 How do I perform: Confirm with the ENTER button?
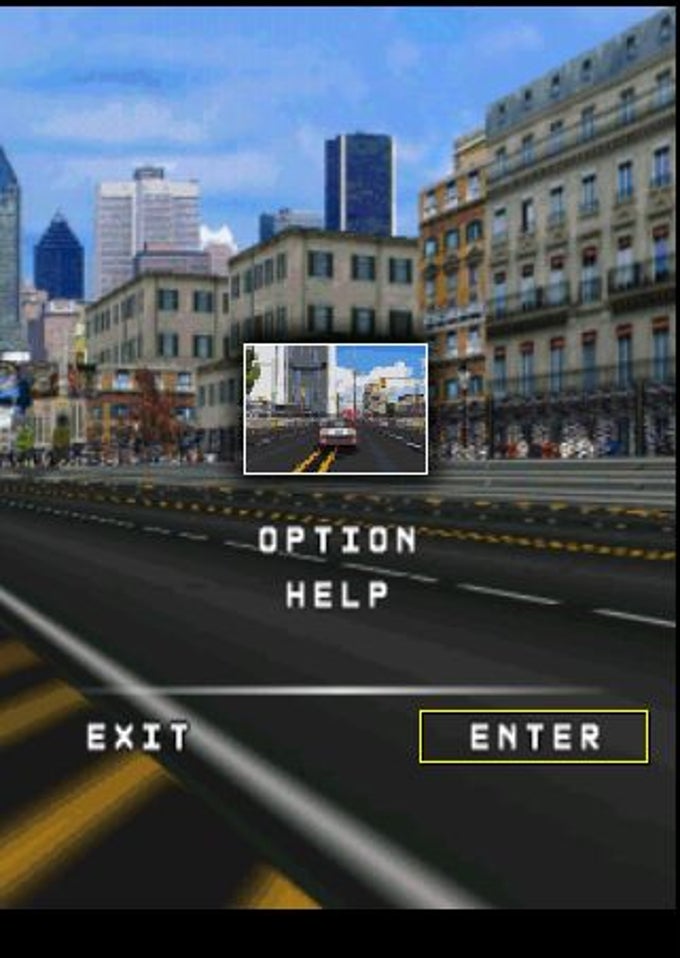(534, 737)
